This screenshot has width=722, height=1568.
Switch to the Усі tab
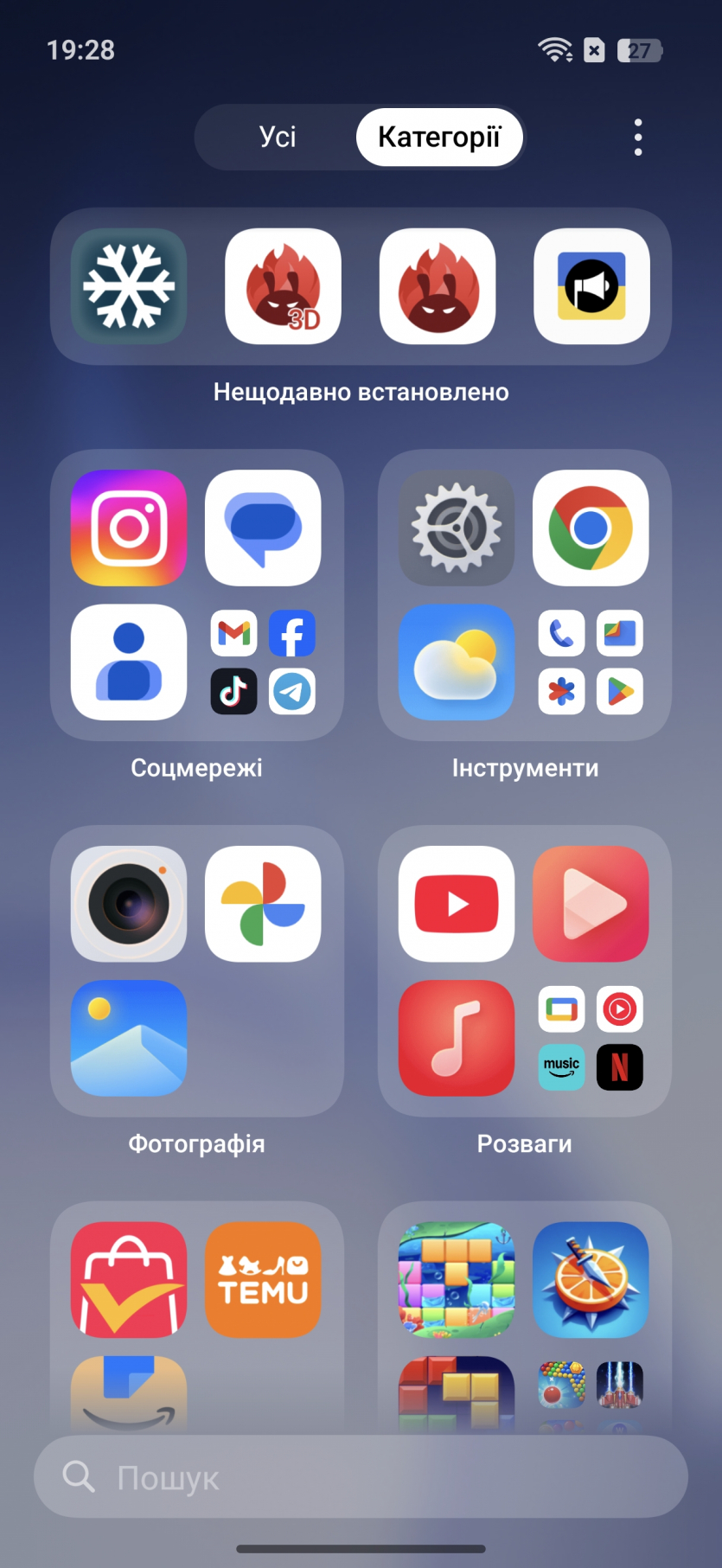pos(278,137)
